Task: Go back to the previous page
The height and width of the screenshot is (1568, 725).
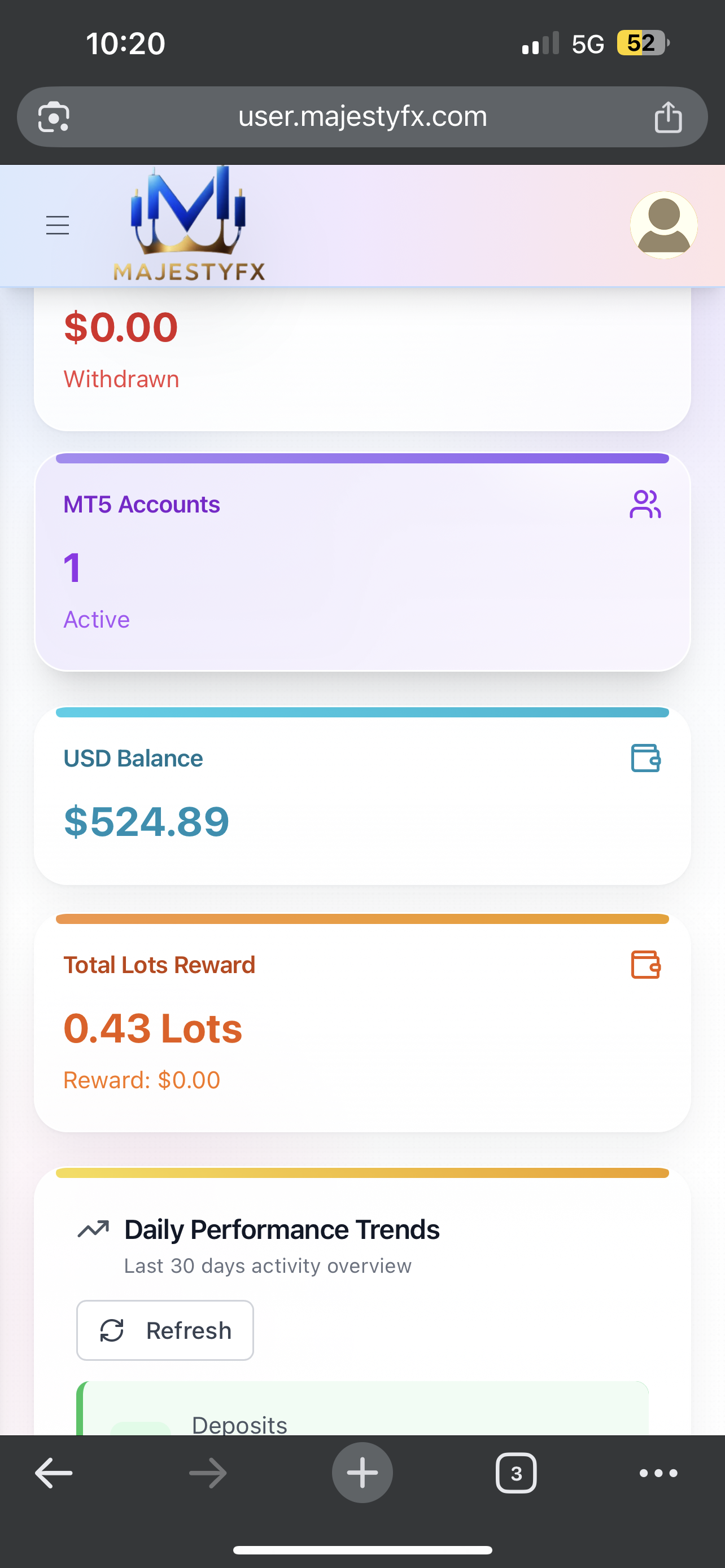Action: pyautogui.click(x=54, y=1474)
